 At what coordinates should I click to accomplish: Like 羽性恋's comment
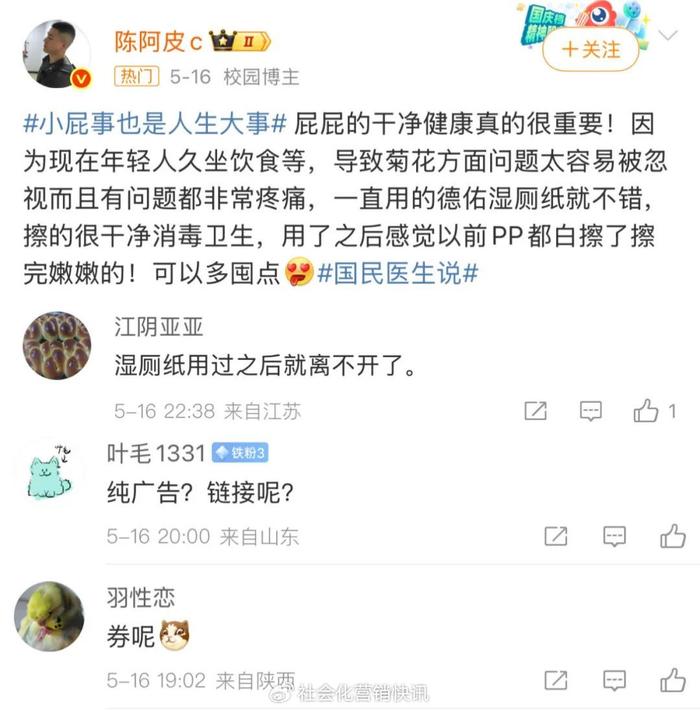pyautogui.click(x=672, y=681)
